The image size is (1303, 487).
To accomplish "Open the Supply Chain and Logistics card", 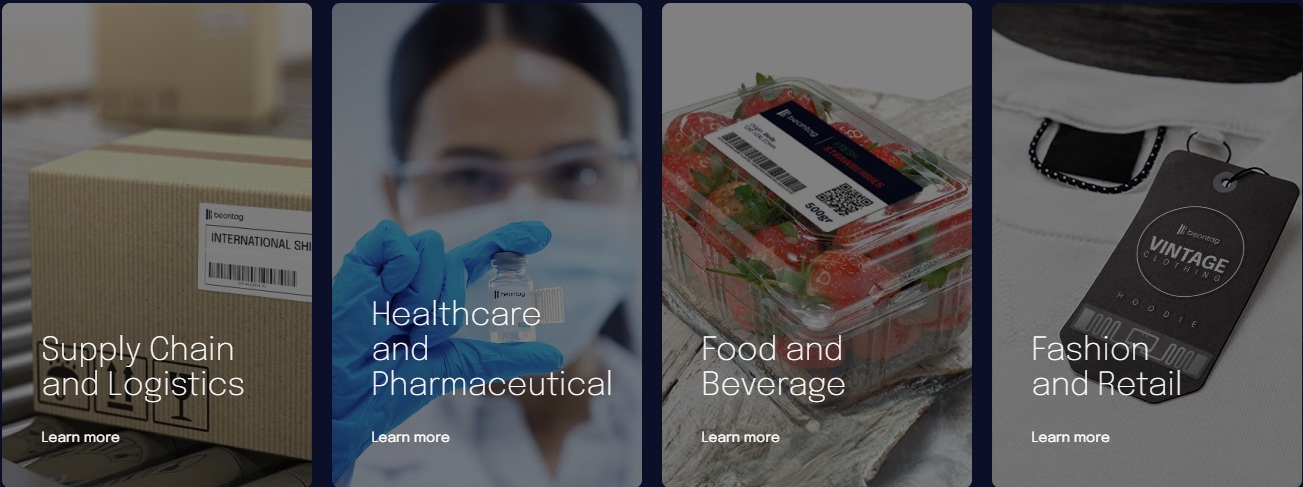I will point(142,366).
